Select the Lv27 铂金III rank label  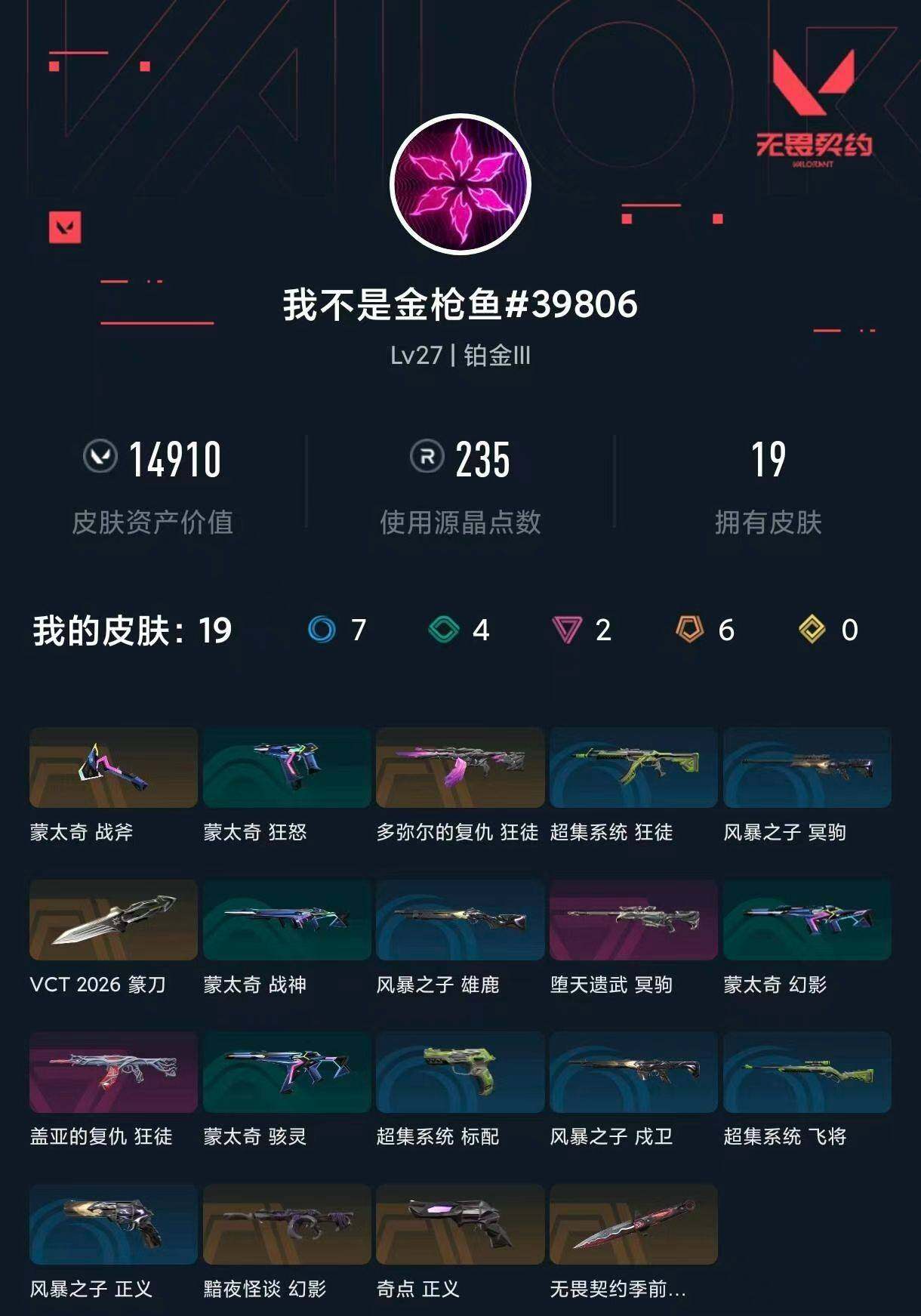(460, 355)
